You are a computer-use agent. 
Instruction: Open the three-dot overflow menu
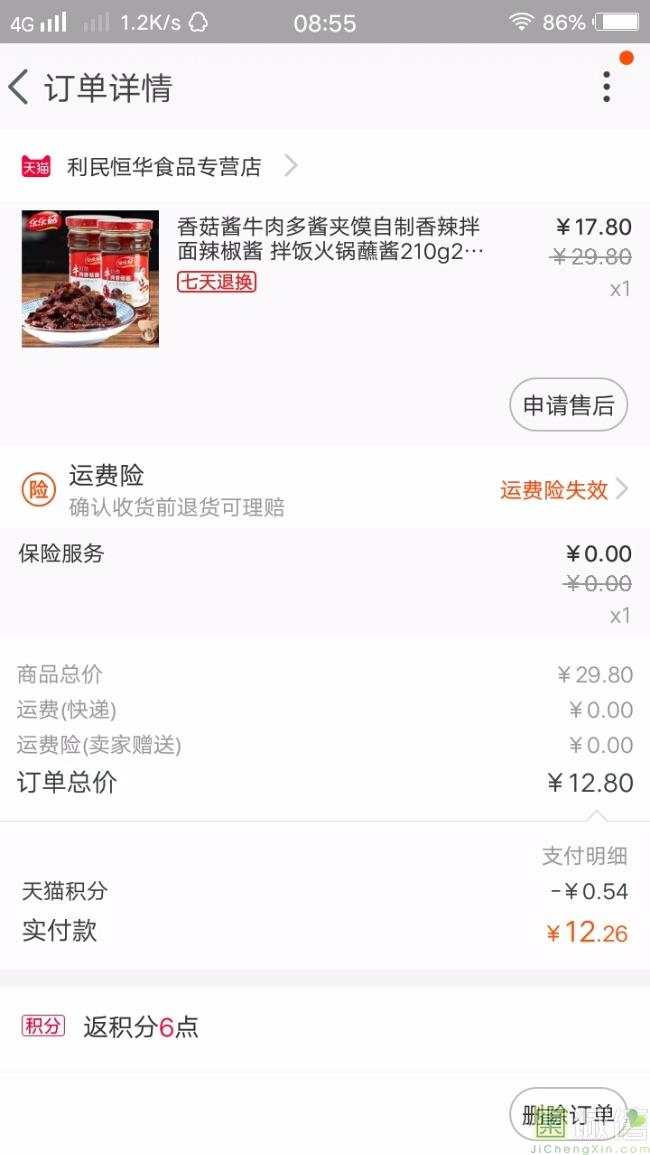(x=606, y=87)
